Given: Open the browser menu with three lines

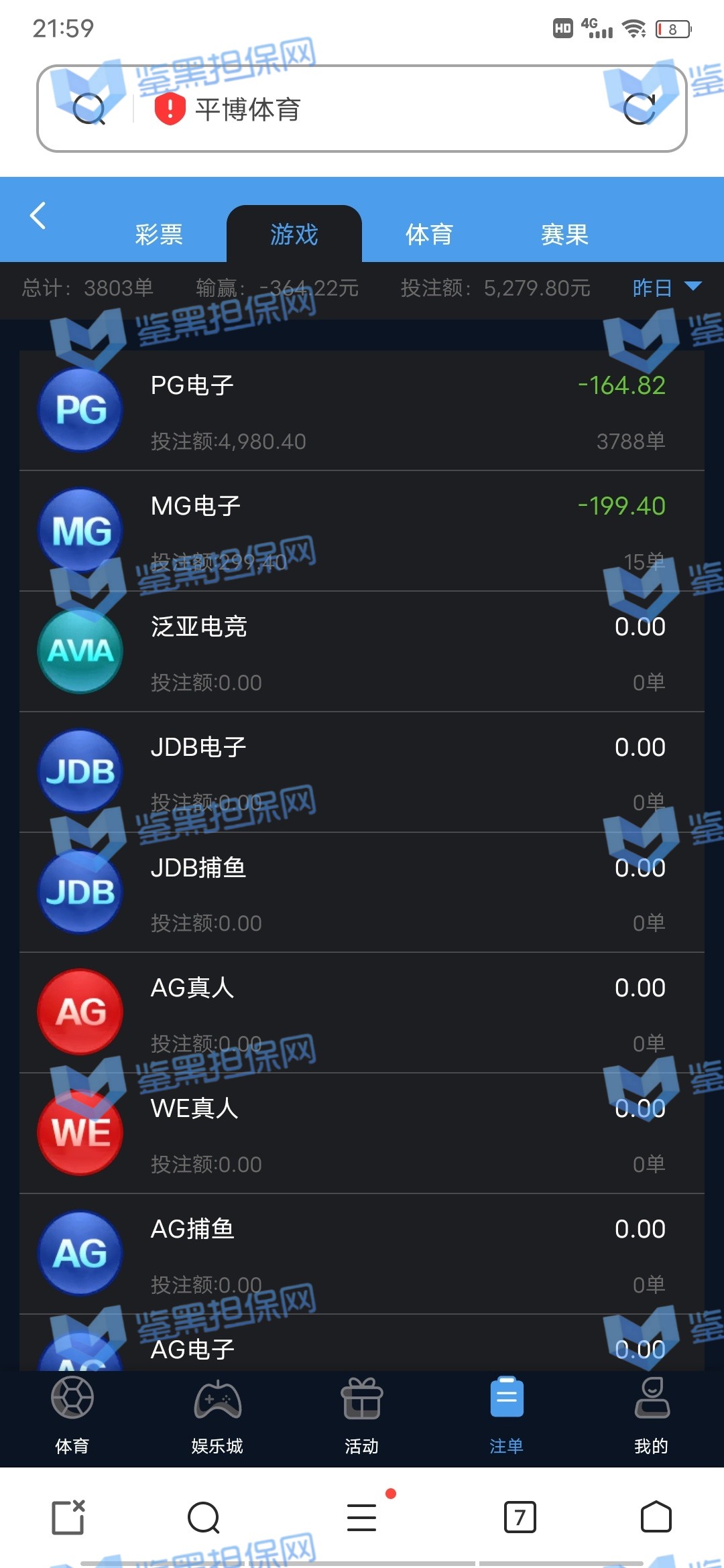Looking at the screenshot, I should 362,1518.
